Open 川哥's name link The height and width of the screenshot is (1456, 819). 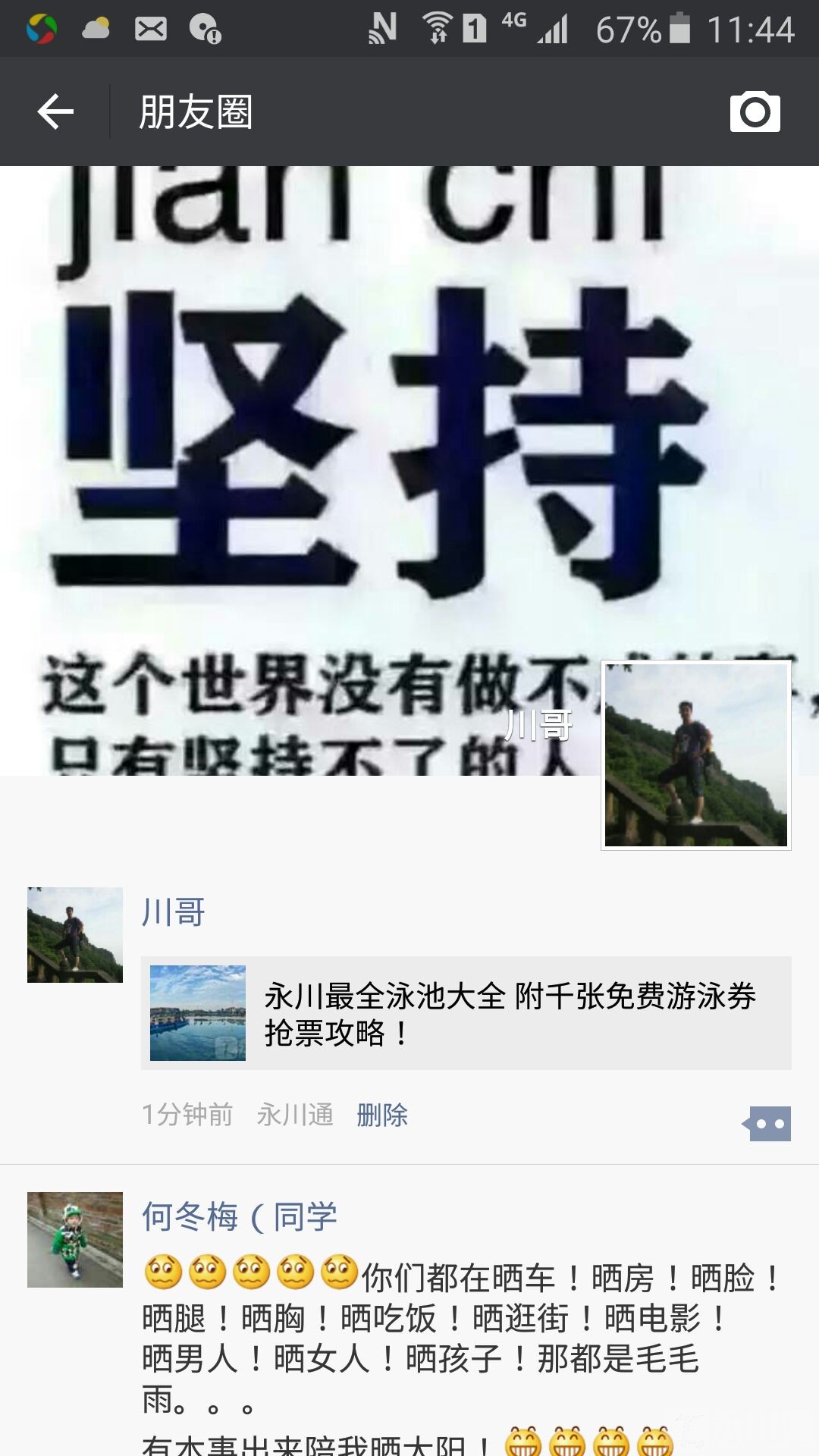[174, 912]
